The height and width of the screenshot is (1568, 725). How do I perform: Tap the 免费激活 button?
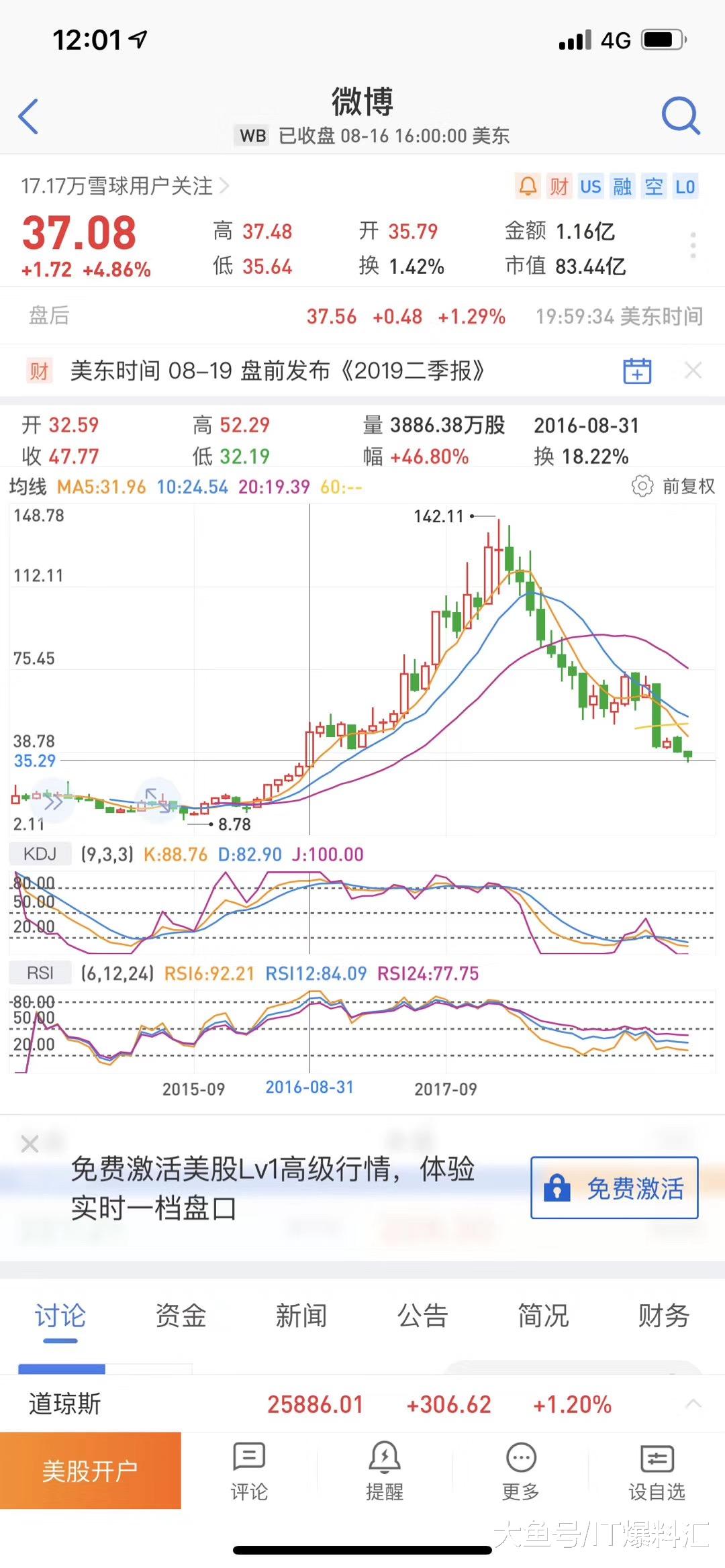[x=614, y=1187]
